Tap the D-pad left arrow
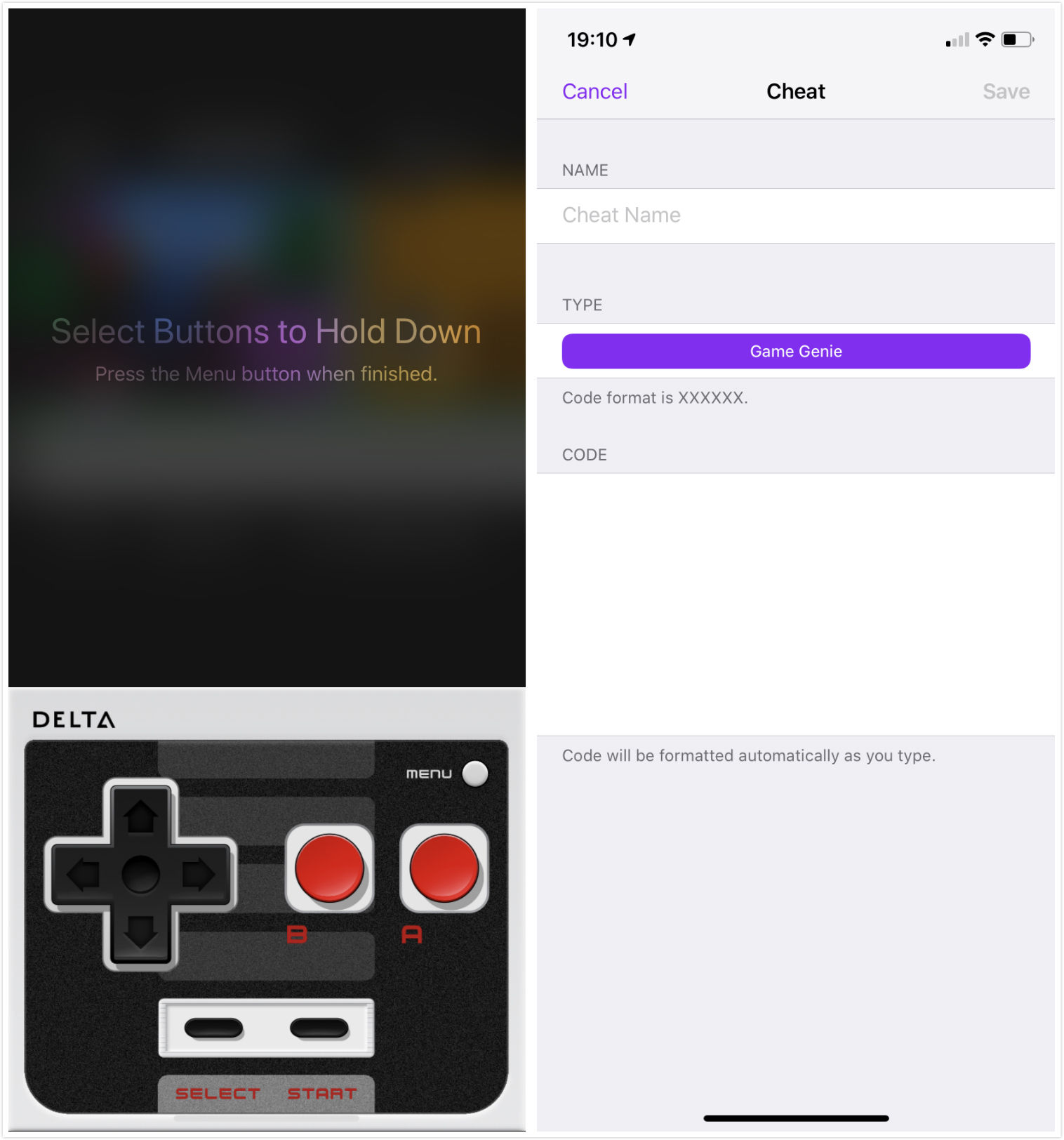1064x1140 pixels. (x=83, y=875)
